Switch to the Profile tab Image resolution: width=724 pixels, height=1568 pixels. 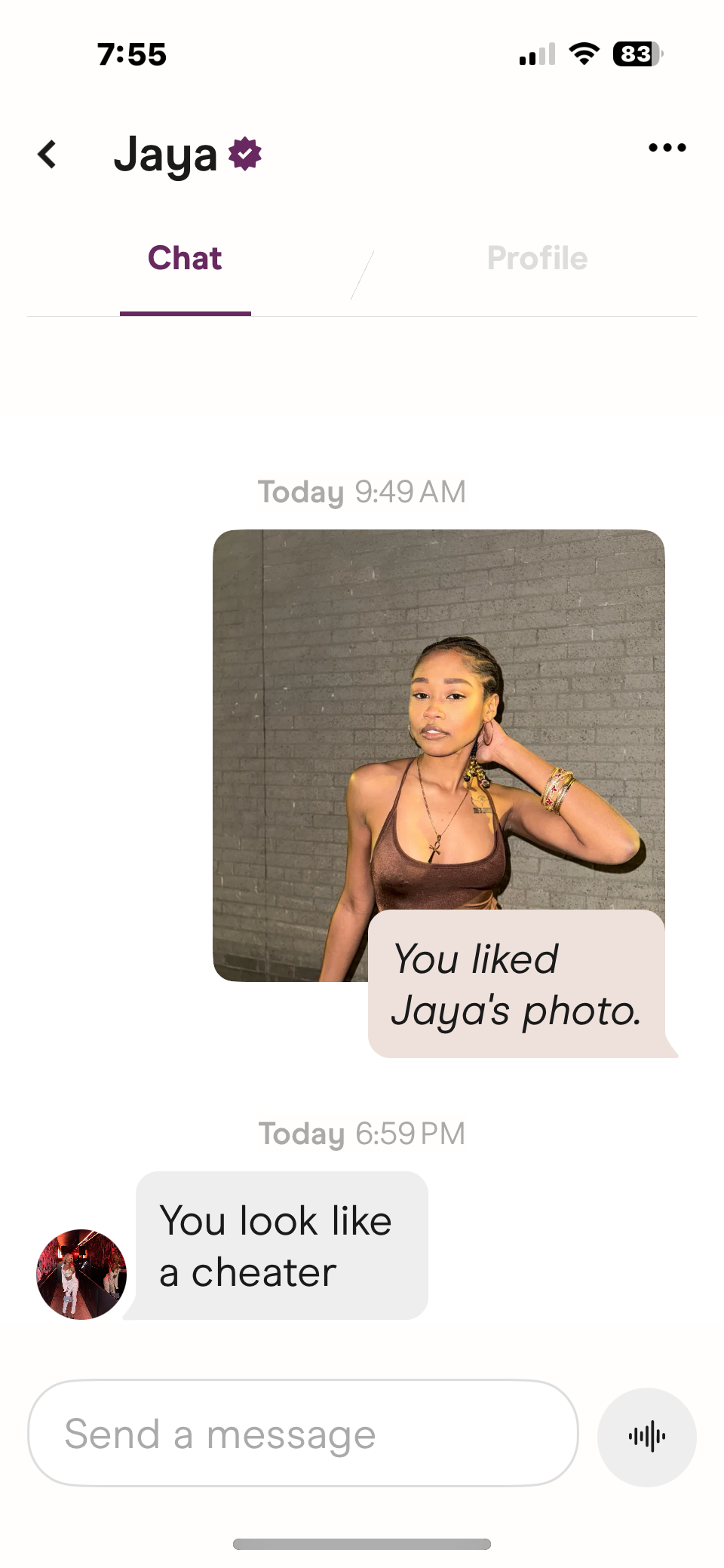tap(537, 258)
